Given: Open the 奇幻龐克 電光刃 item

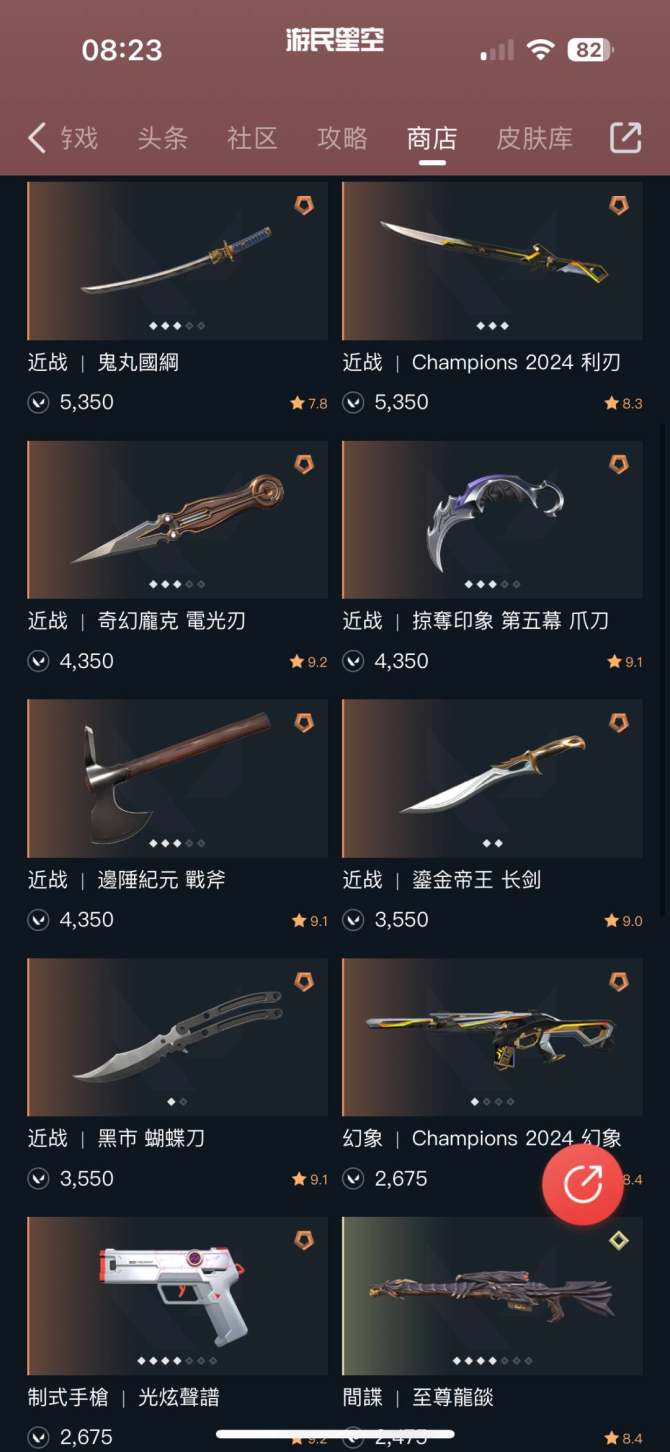Looking at the screenshot, I should coord(177,520).
